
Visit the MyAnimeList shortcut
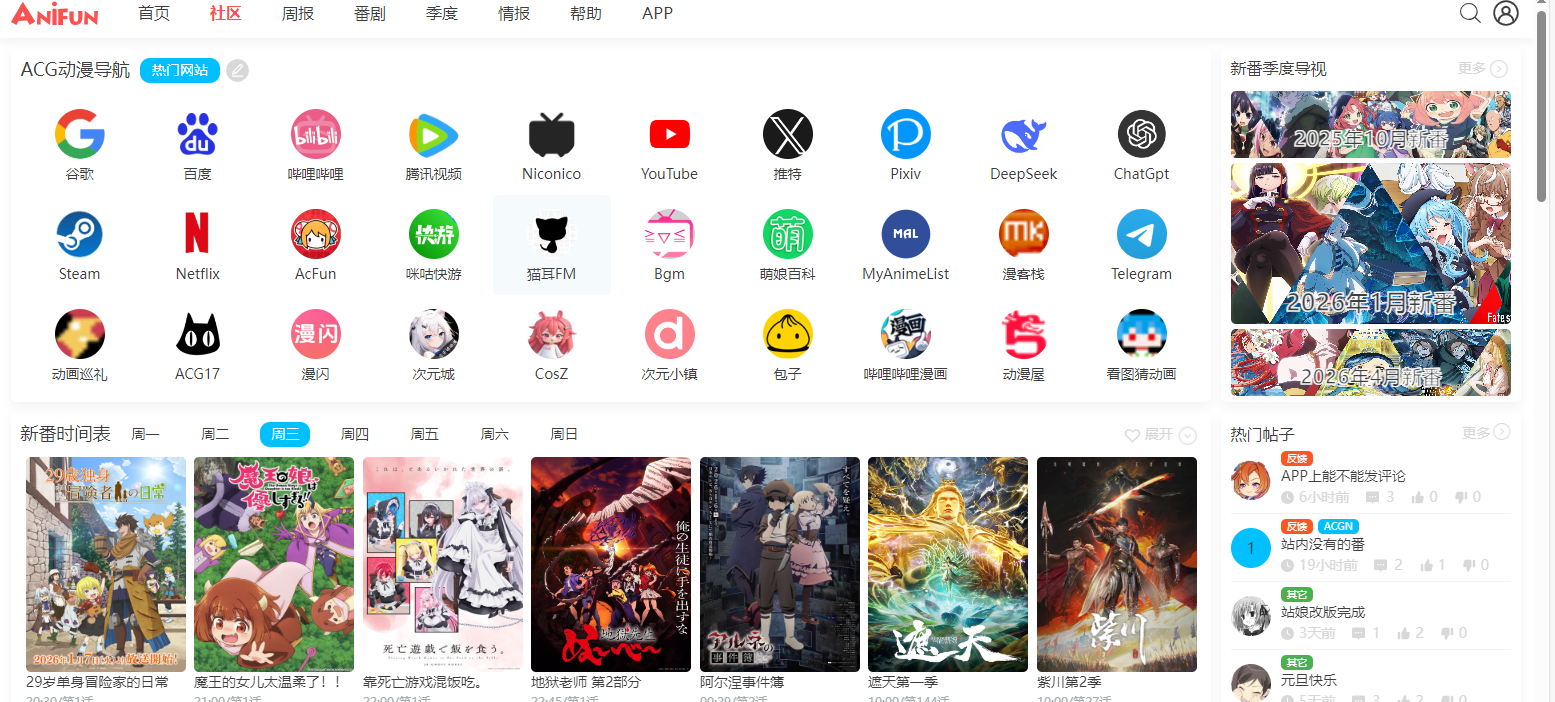(x=905, y=245)
